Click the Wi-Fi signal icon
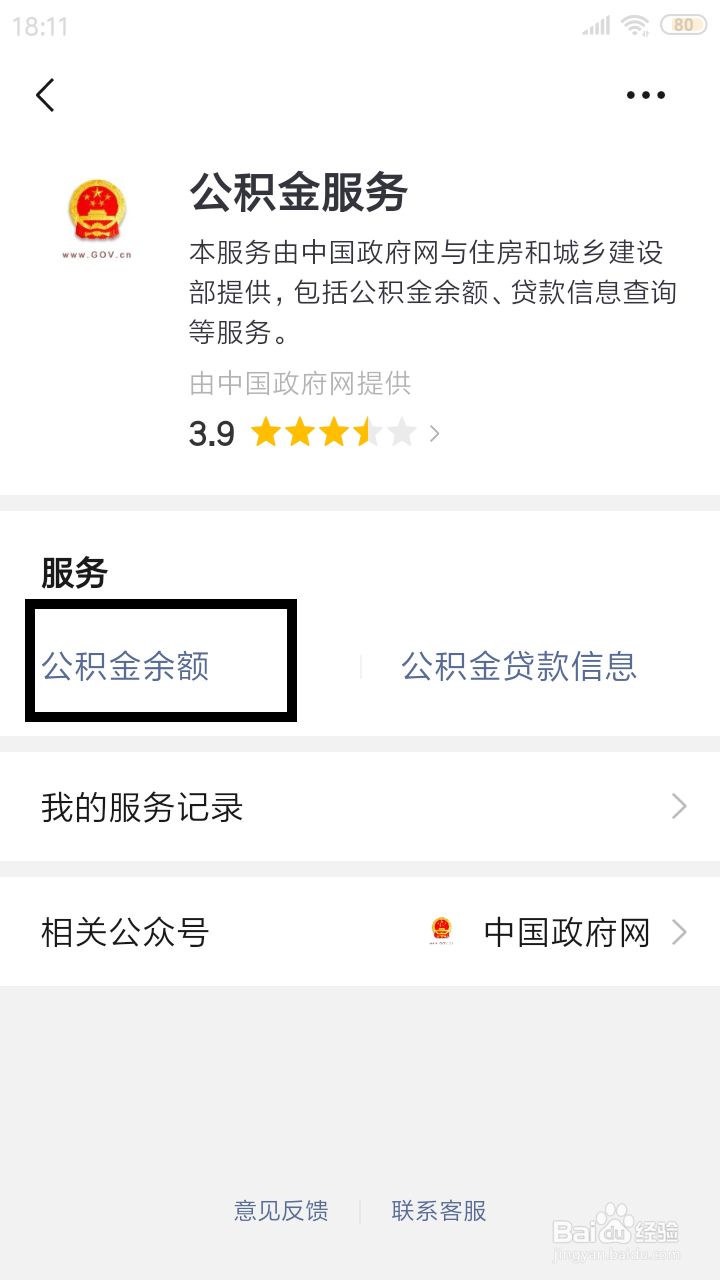Screen dimensions: 720x1280 click(x=634, y=23)
